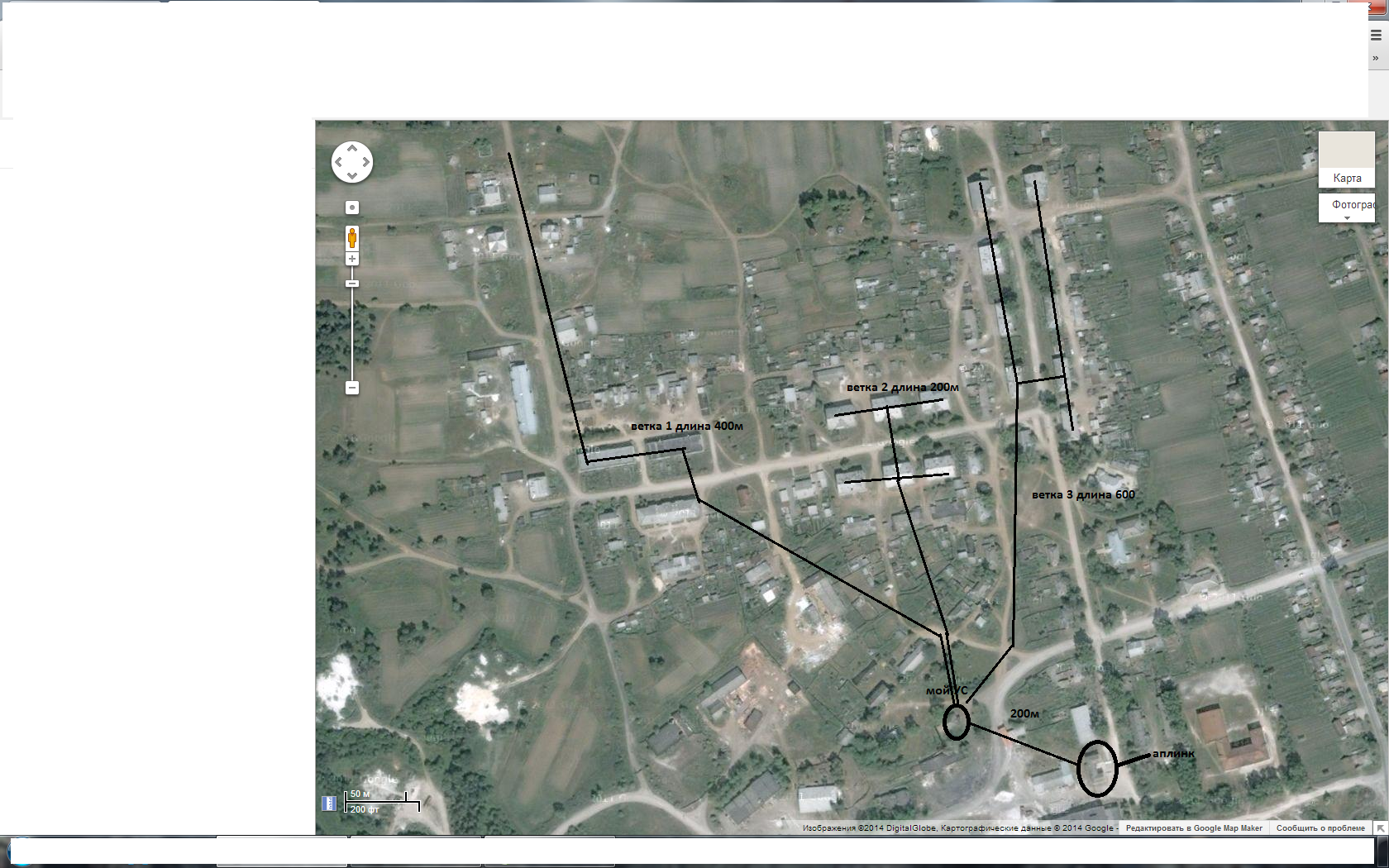Expand the Фотографии layer dropdown
Image resolution: width=1389 pixels, height=868 pixels.
(x=1348, y=208)
